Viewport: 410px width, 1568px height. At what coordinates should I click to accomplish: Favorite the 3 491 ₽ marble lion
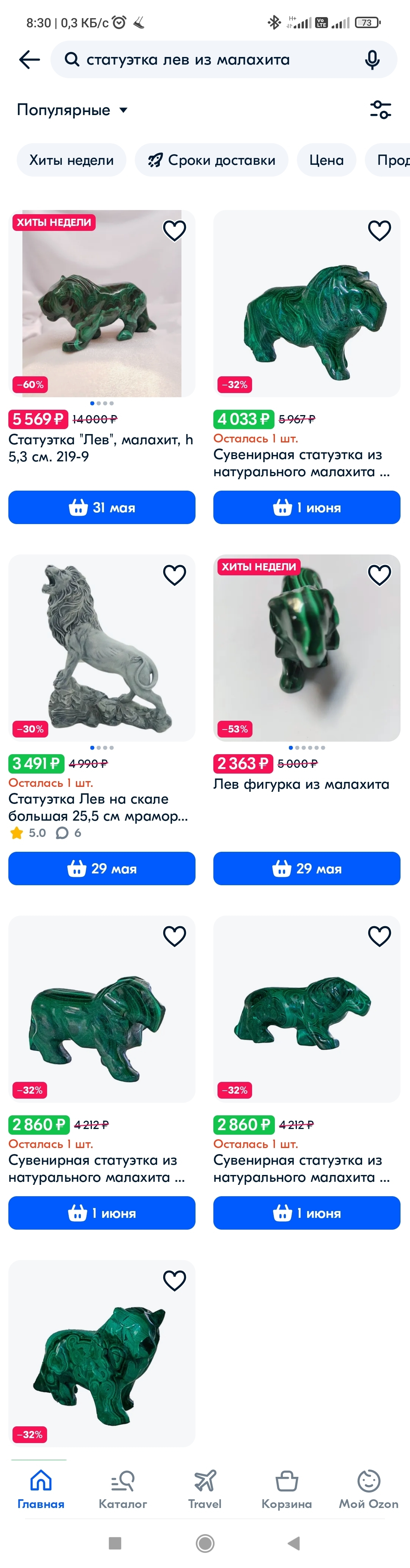point(175,575)
